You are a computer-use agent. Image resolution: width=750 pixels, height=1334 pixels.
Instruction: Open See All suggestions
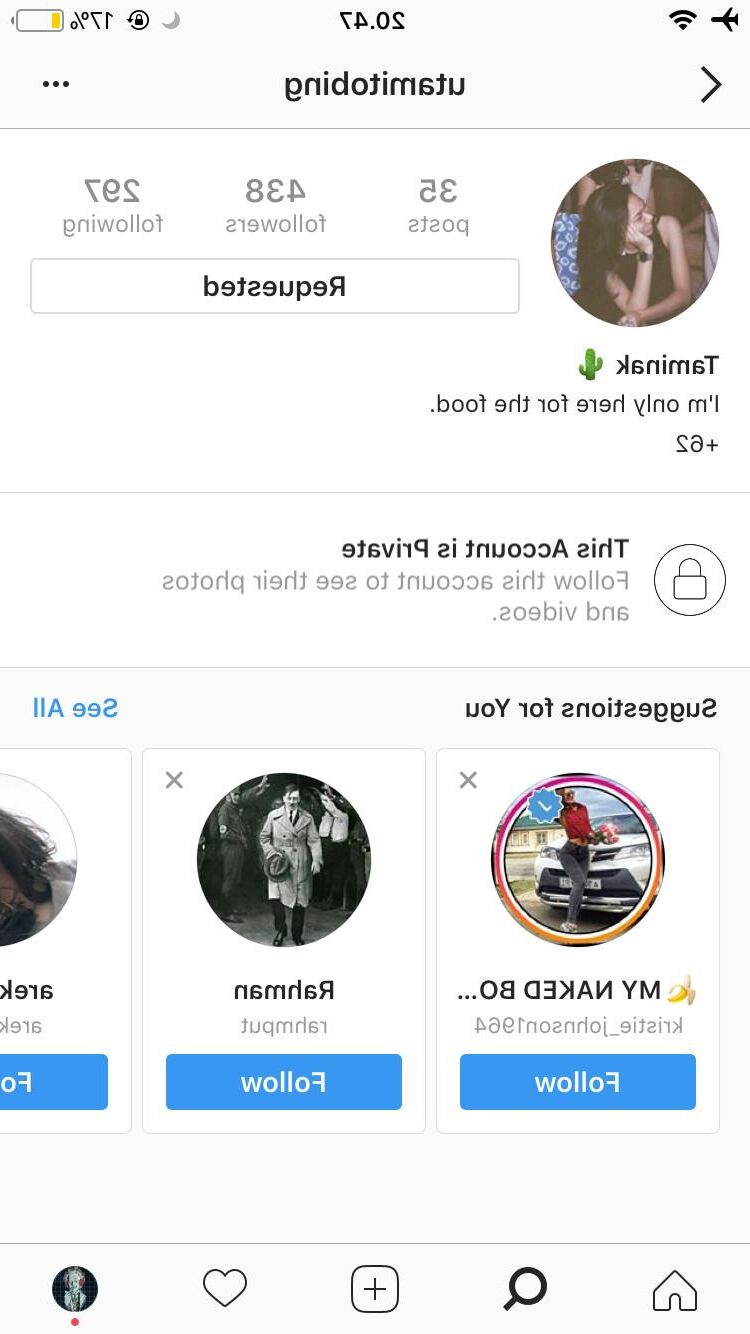pos(75,708)
